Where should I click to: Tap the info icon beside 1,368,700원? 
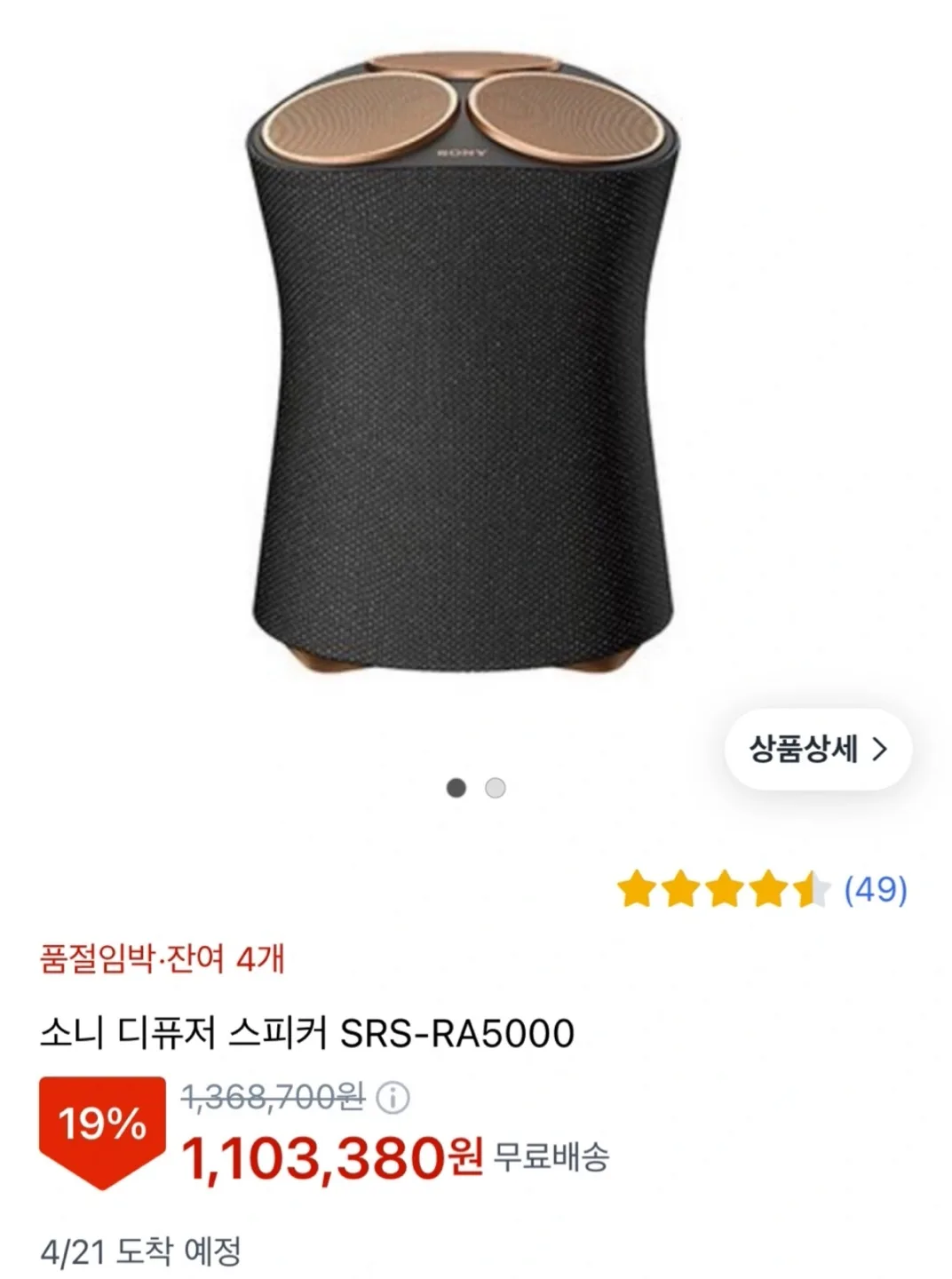point(393,1099)
